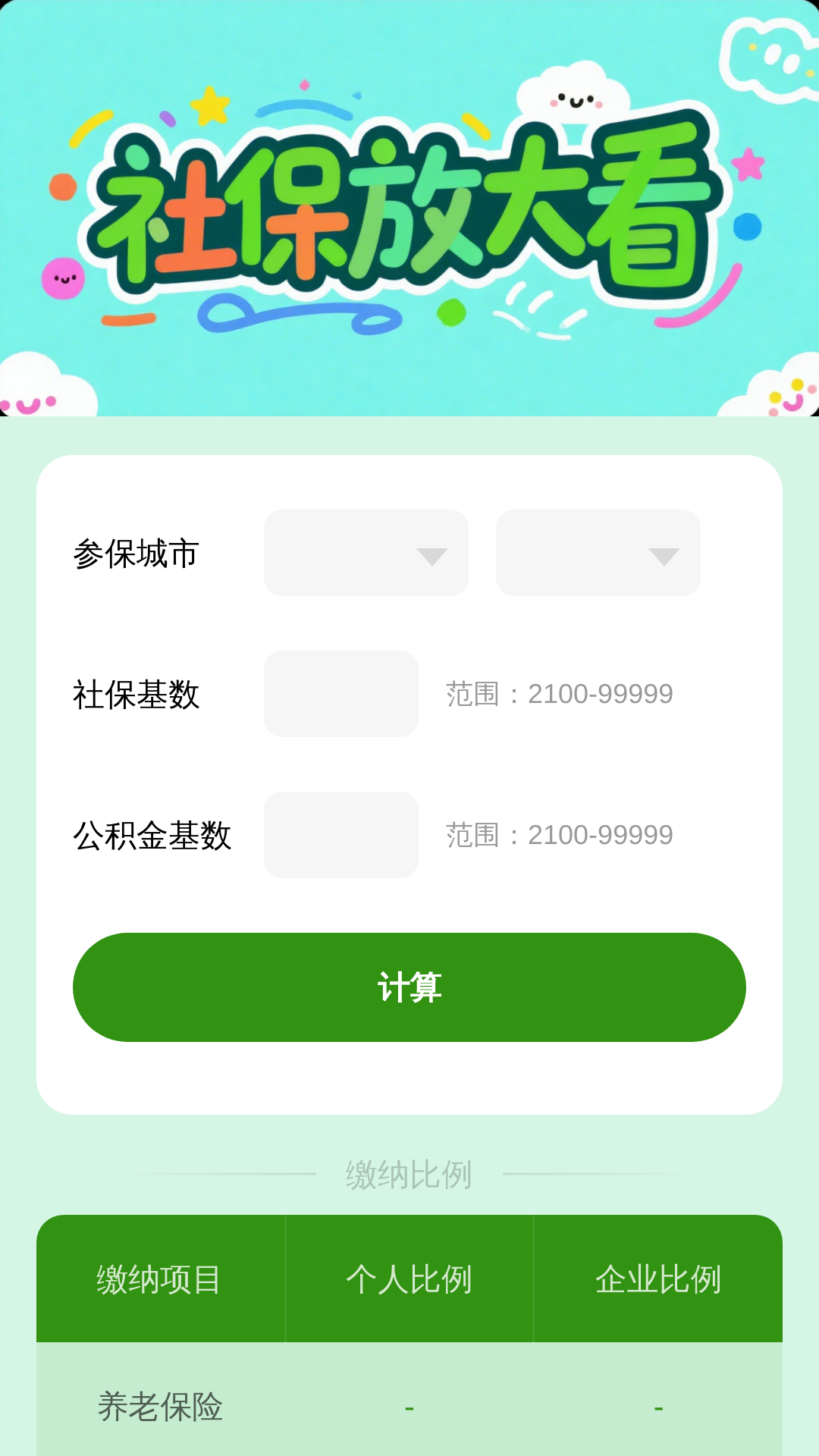
Task: Tap the green 计算 button
Action: [x=409, y=987]
